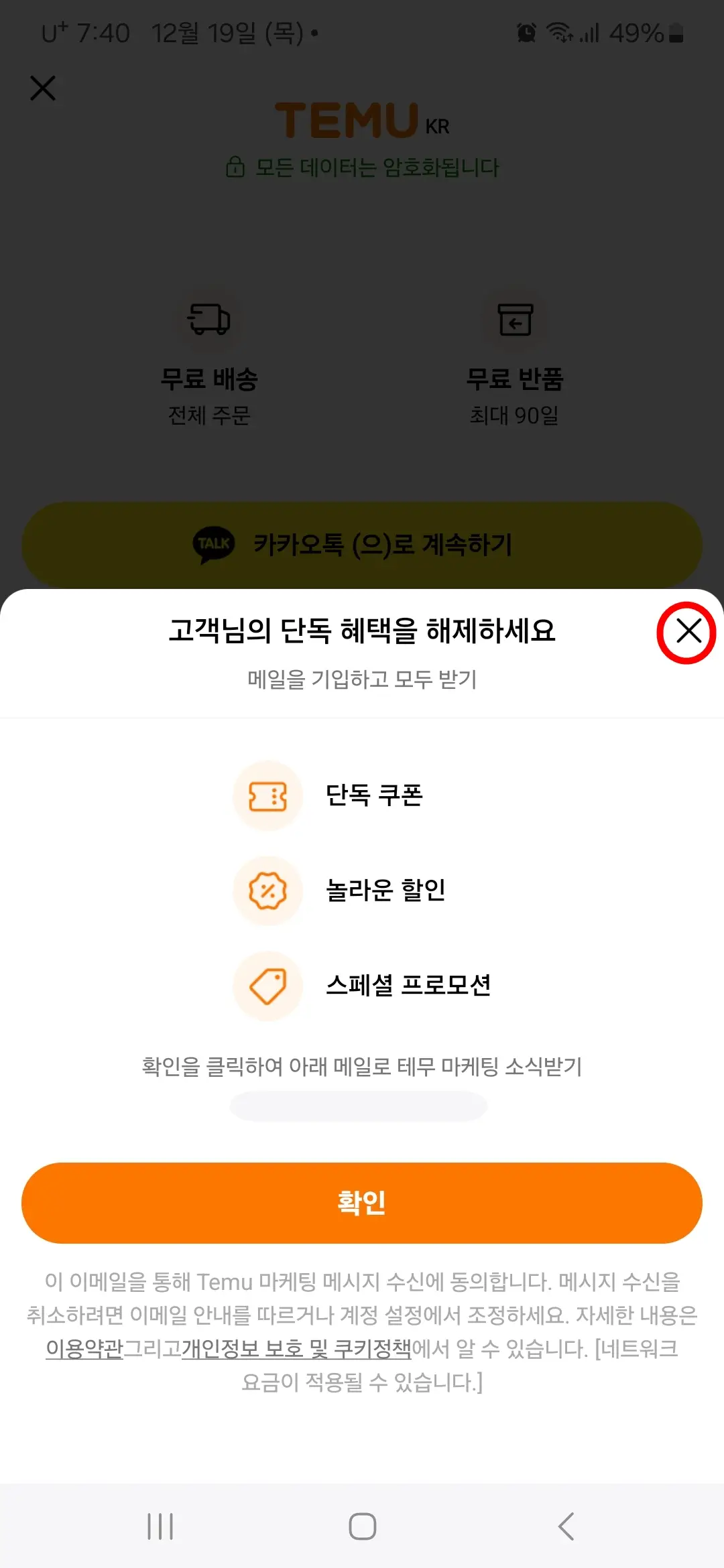Select the special promotion price tag icon

click(267, 986)
